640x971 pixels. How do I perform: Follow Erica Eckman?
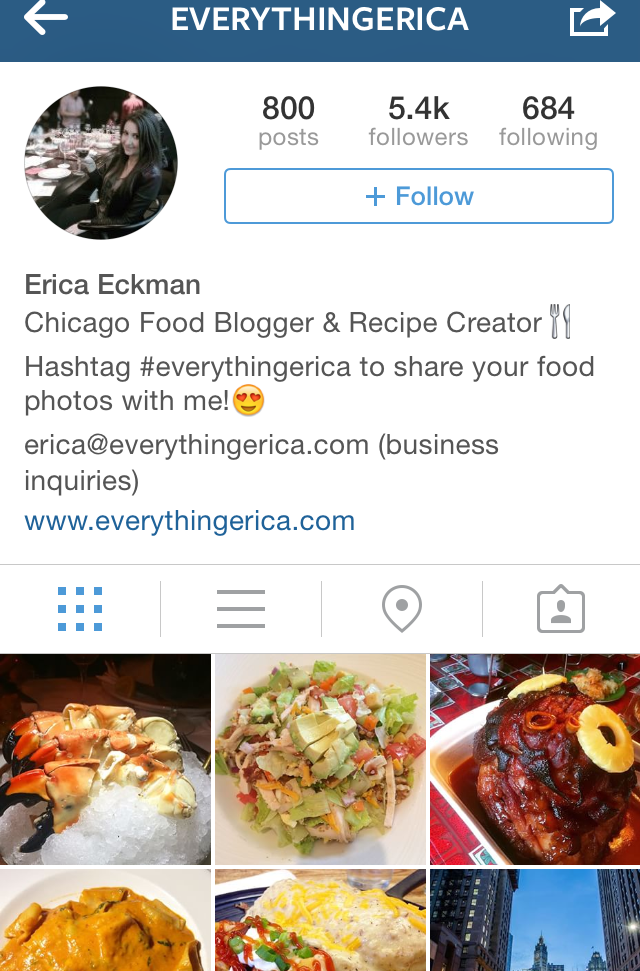(x=418, y=196)
